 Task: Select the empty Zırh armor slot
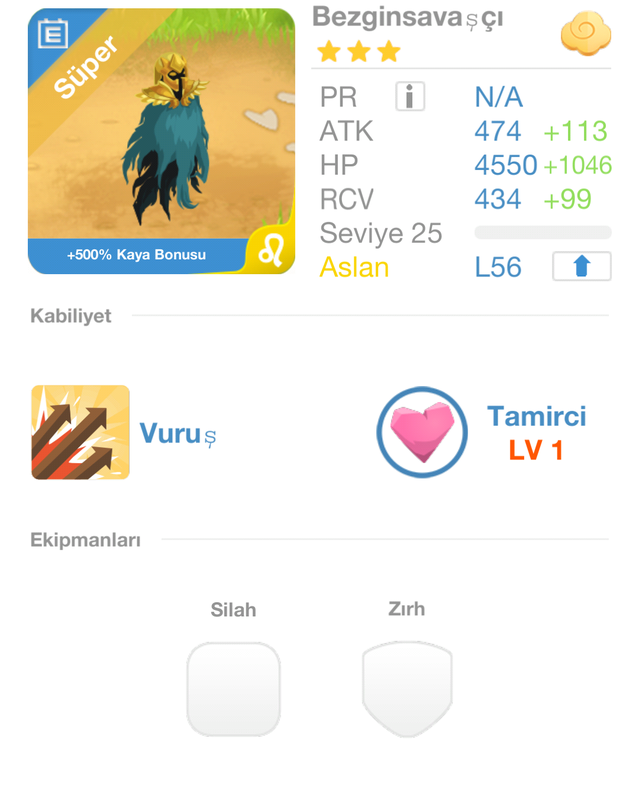click(407, 689)
